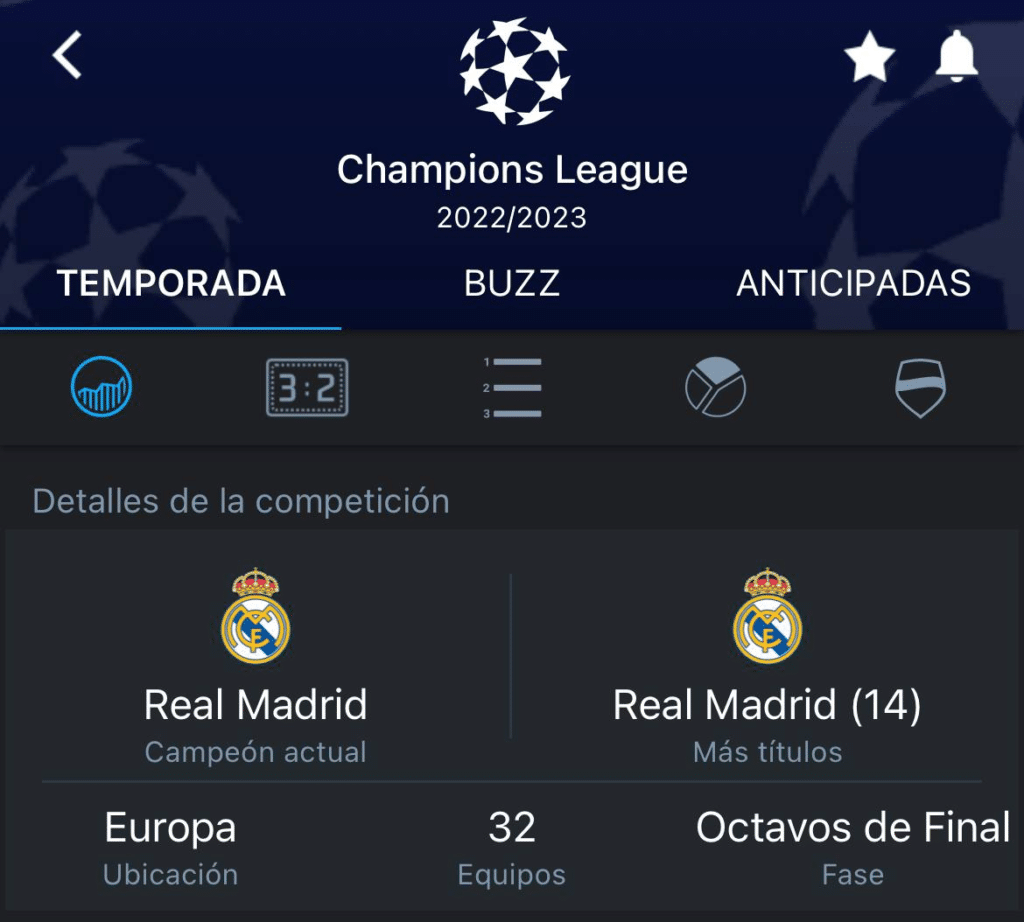This screenshot has height=922, width=1024.
Task: Select the overview chart icon
Action: (102, 388)
